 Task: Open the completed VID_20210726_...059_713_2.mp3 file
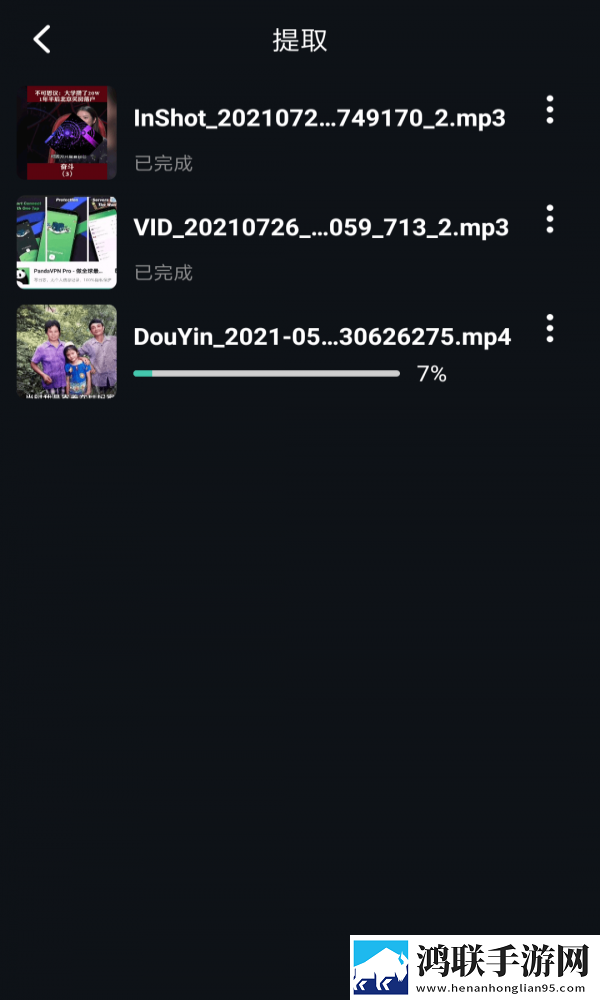[x=300, y=242]
